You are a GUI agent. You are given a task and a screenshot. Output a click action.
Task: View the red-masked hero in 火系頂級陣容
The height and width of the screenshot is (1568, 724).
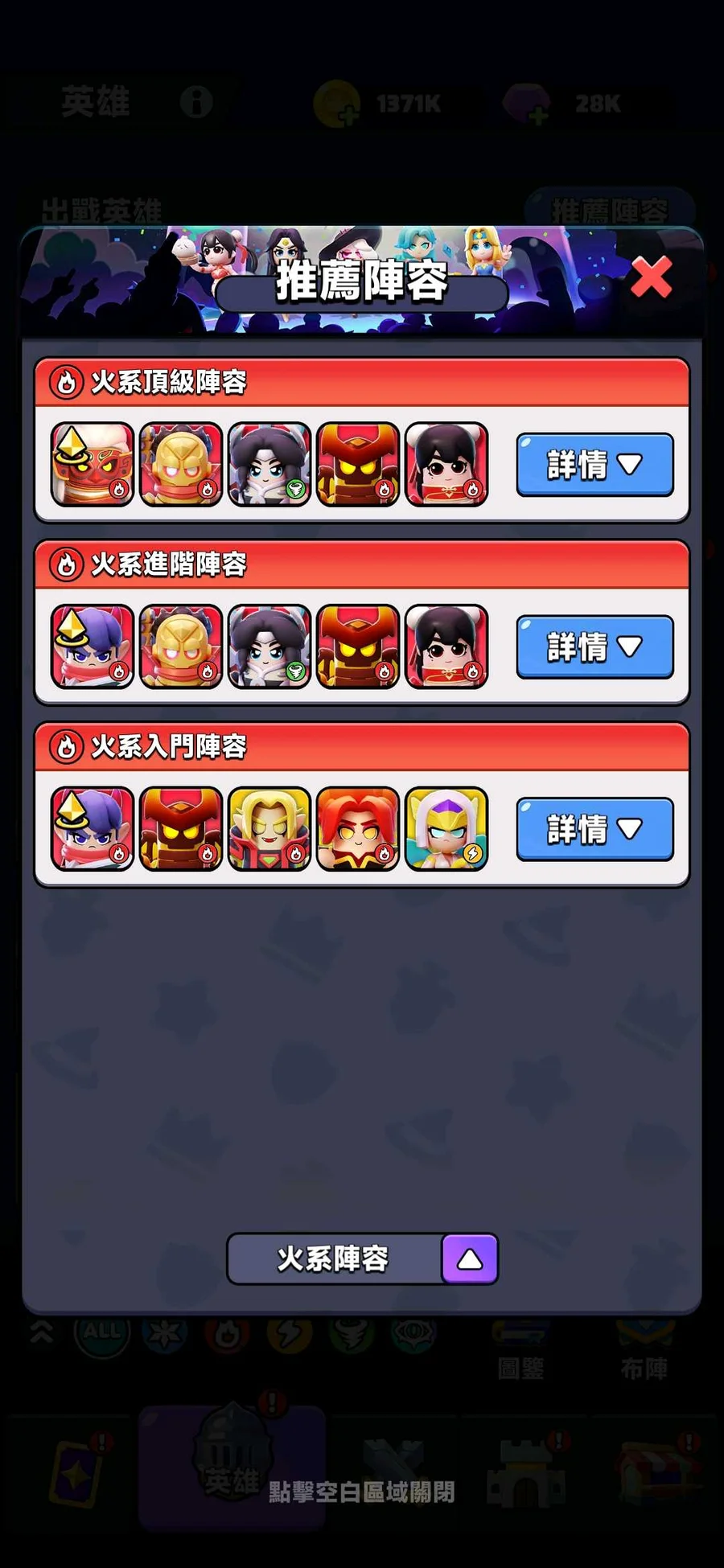pos(93,465)
